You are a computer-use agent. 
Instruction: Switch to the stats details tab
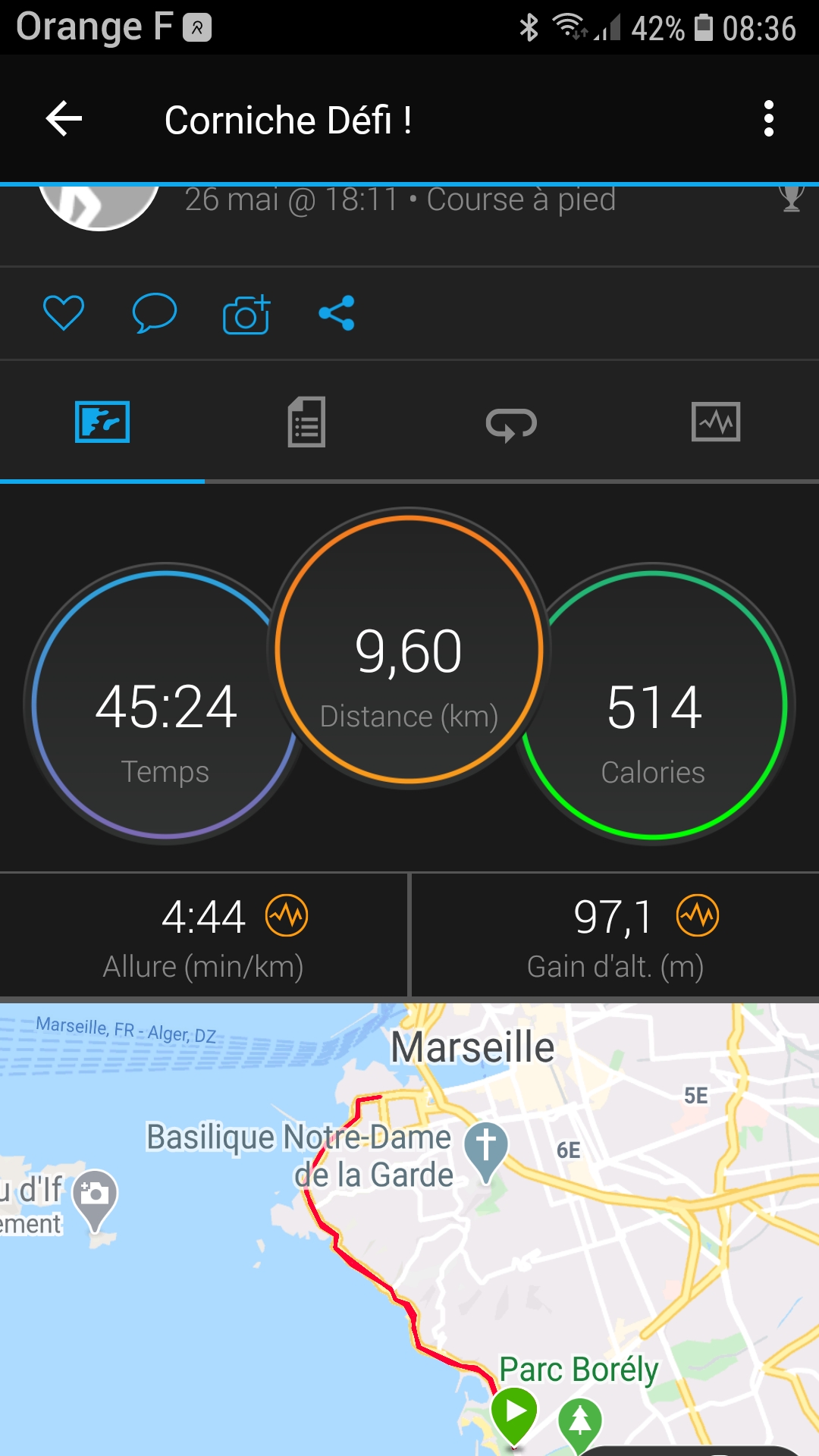[x=306, y=422]
